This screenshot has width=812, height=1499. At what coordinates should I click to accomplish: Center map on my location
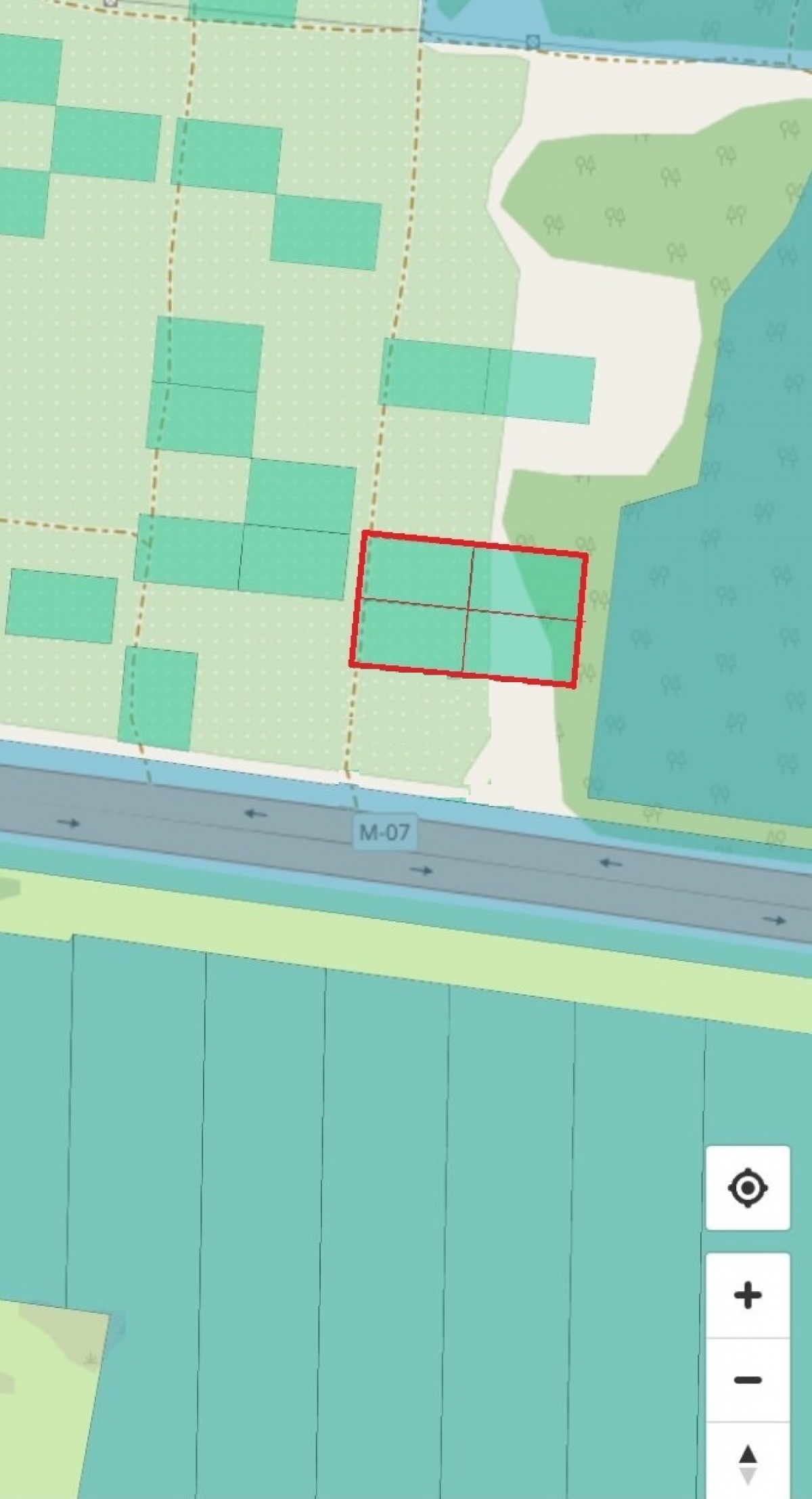747,1187
